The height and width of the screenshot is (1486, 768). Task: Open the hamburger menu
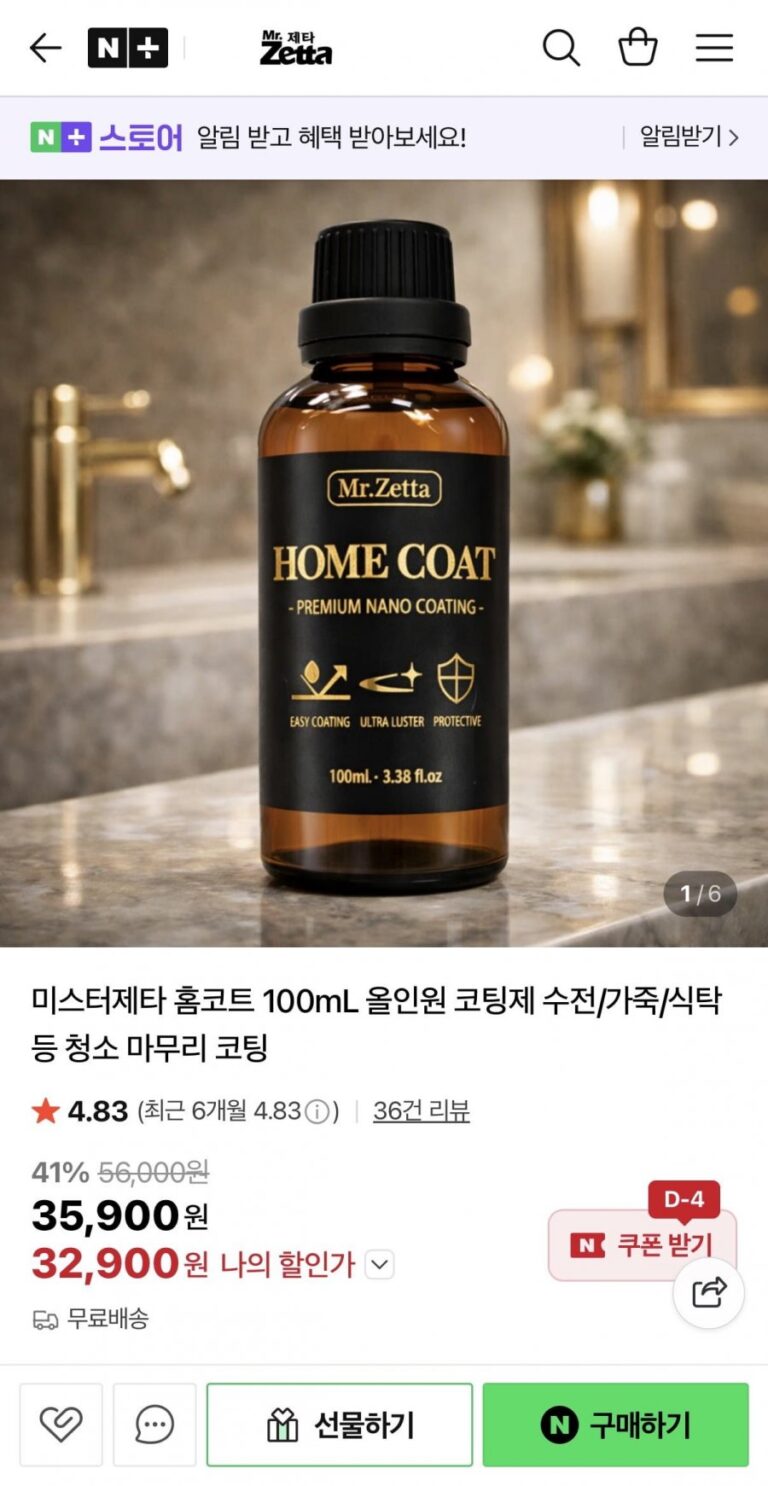click(714, 48)
